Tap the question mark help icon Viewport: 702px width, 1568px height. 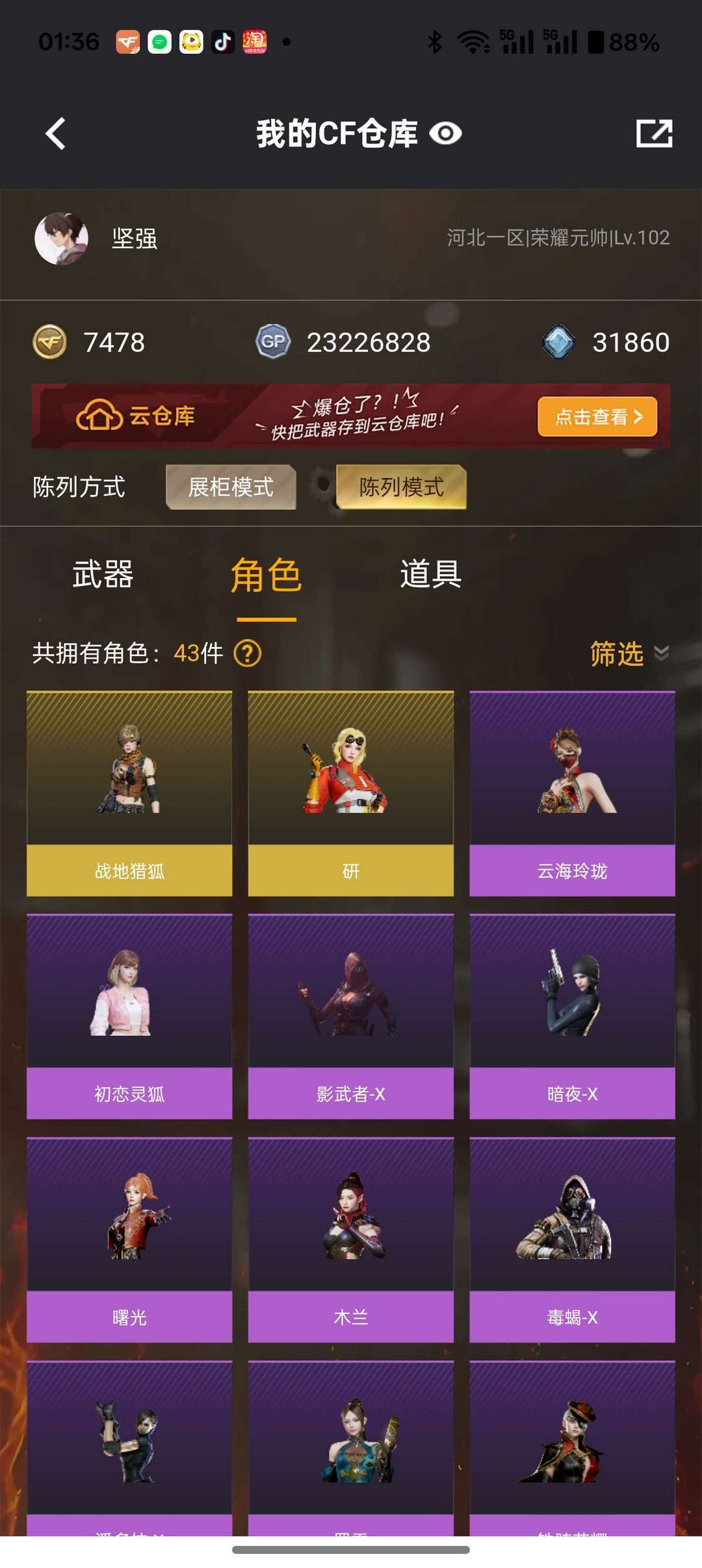pyautogui.click(x=248, y=653)
